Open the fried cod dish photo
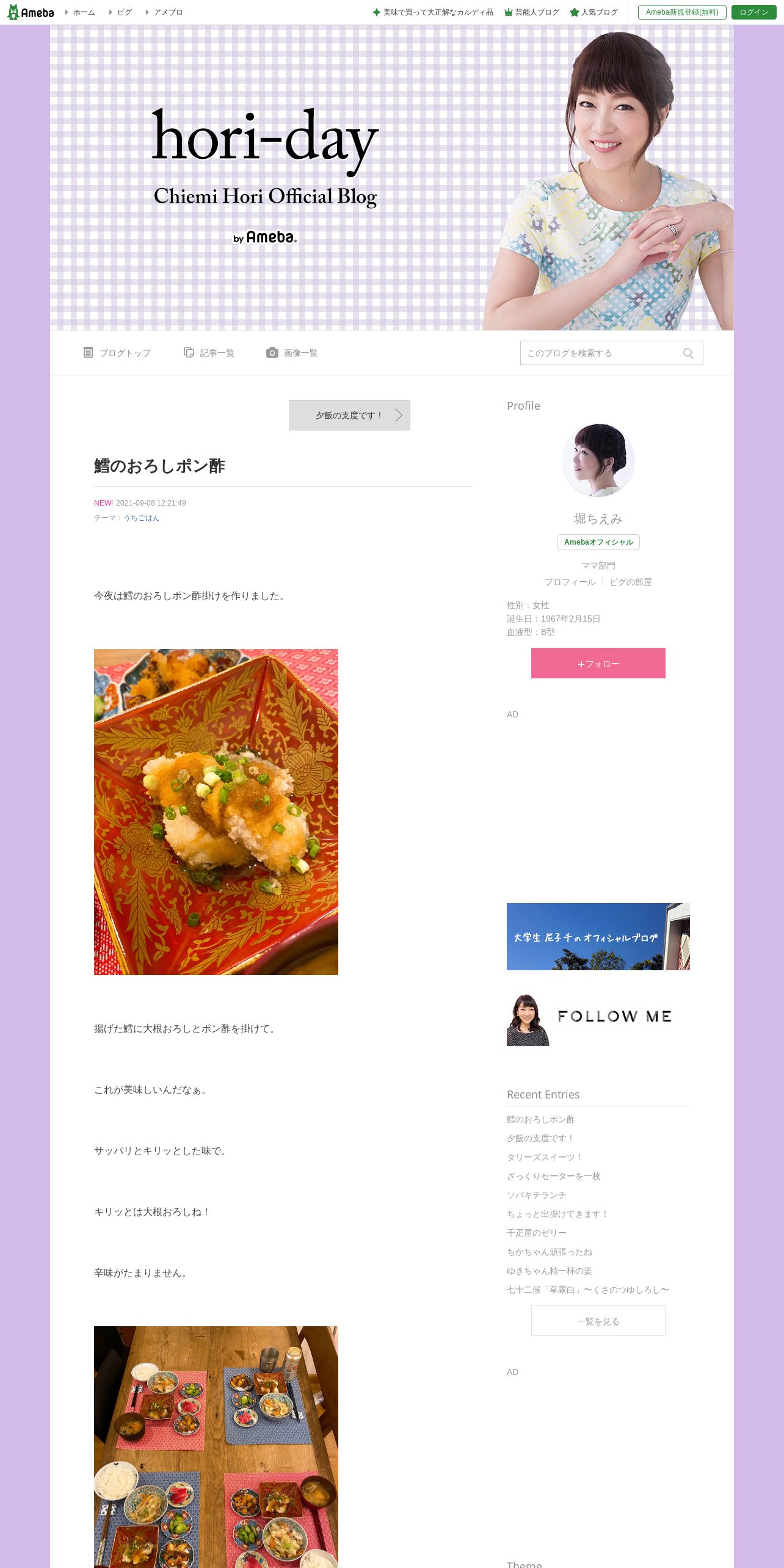Viewport: 784px width, 1568px height. [216, 812]
